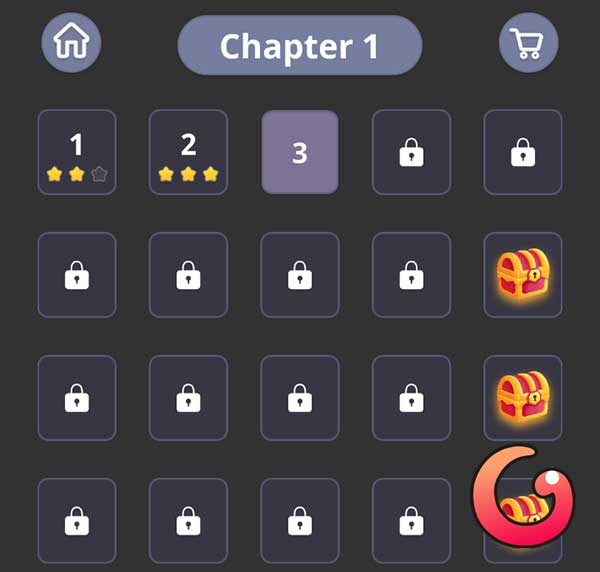Replay level 1 with two stars
This screenshot has width=600, height=572.
[x=77, y=152]
